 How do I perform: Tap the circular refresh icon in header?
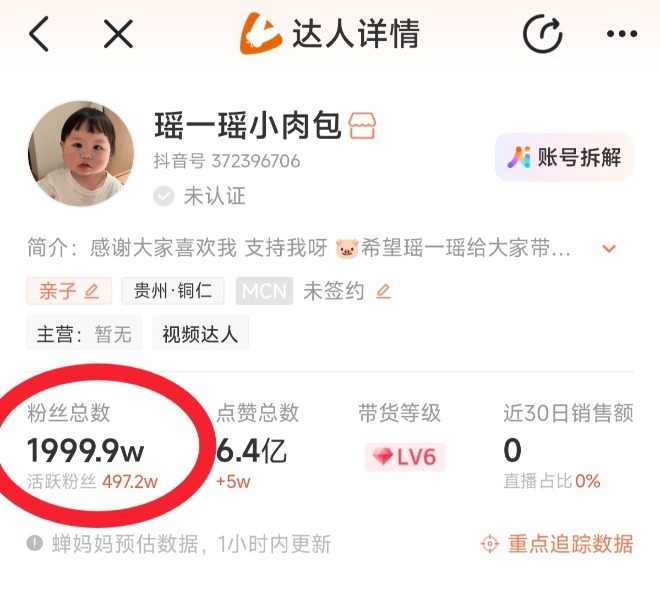pos(543,34)
